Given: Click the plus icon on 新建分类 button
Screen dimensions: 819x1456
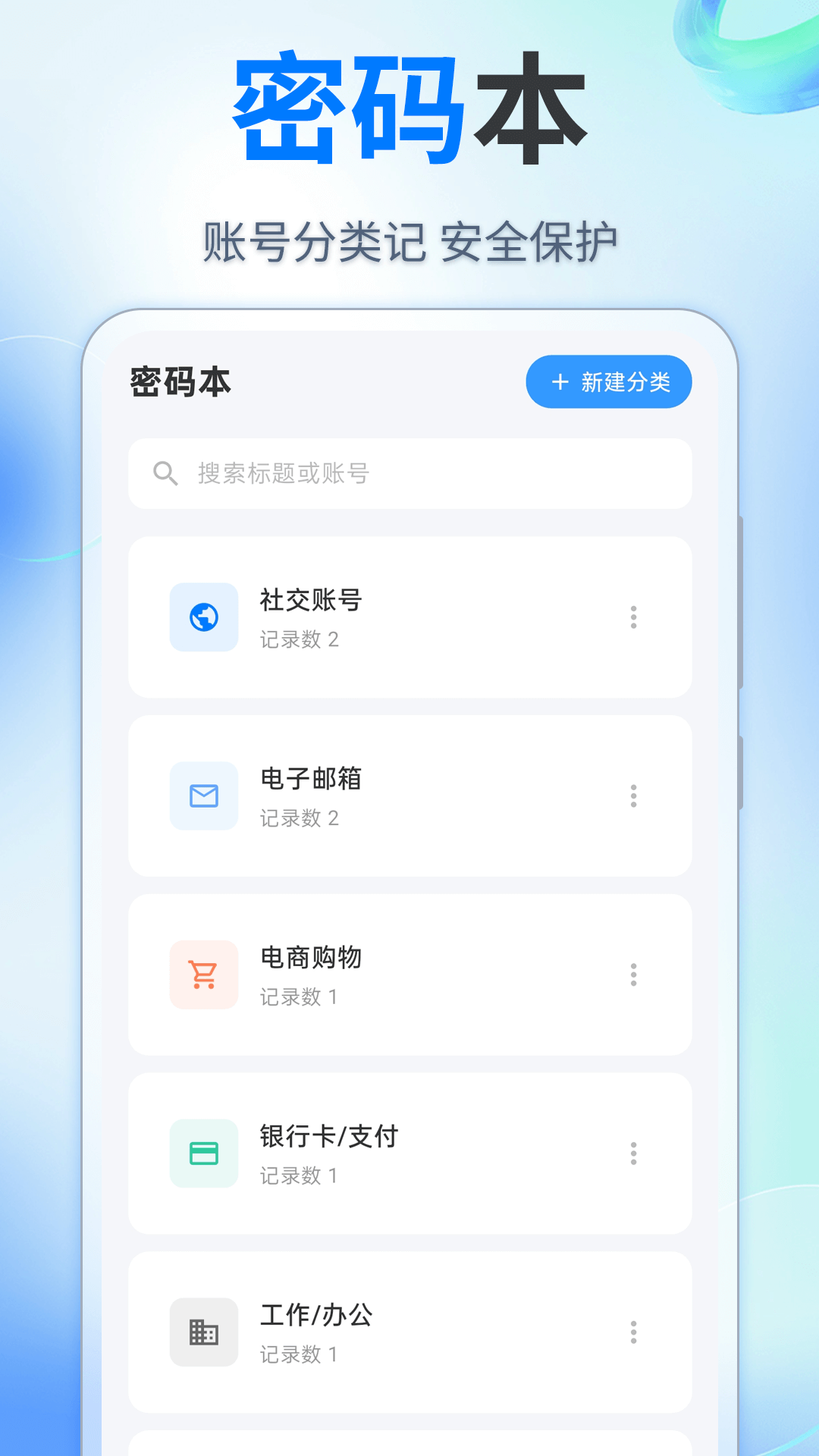Looking at the screenshot, I should (559, 382).
